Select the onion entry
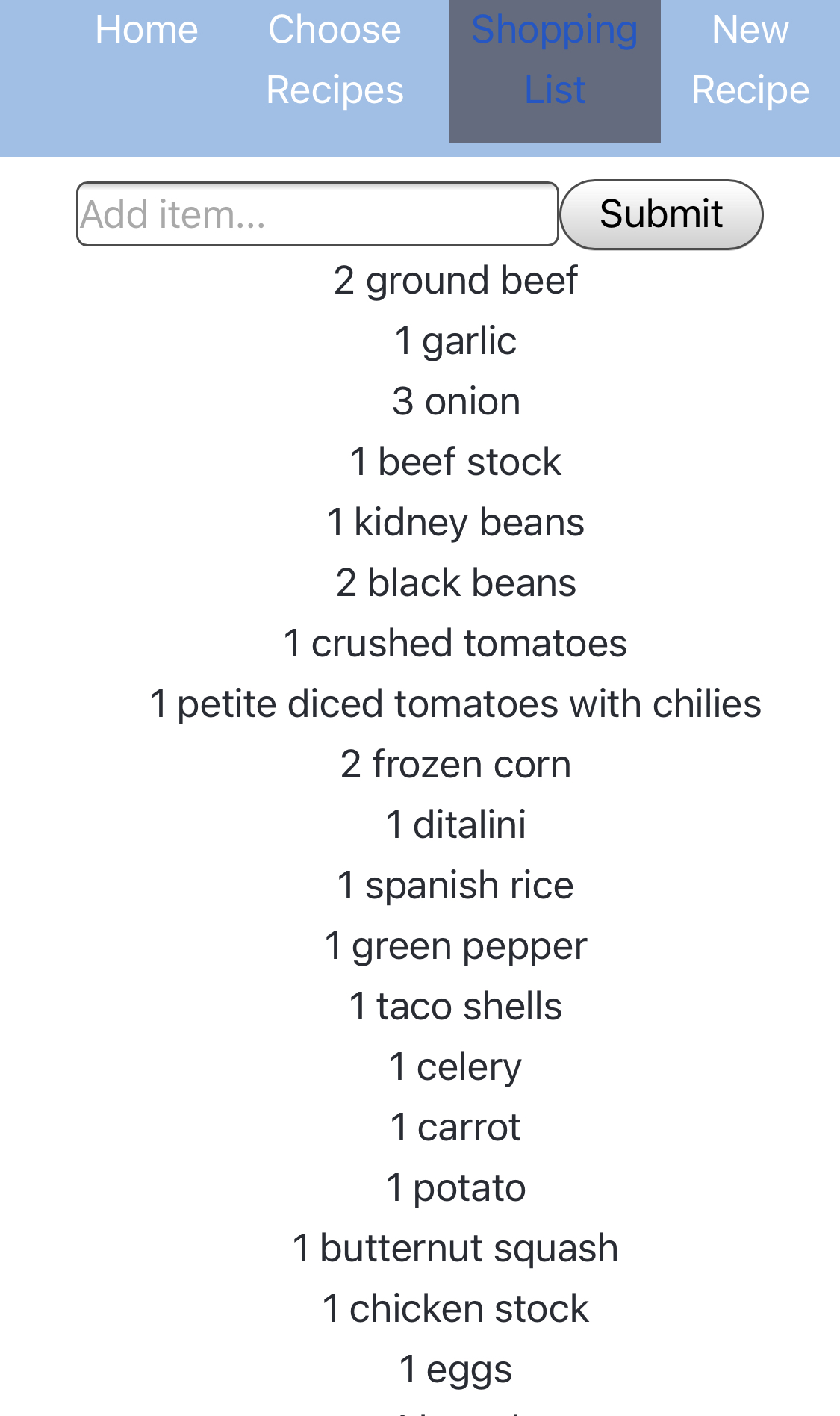 [456, 402]
